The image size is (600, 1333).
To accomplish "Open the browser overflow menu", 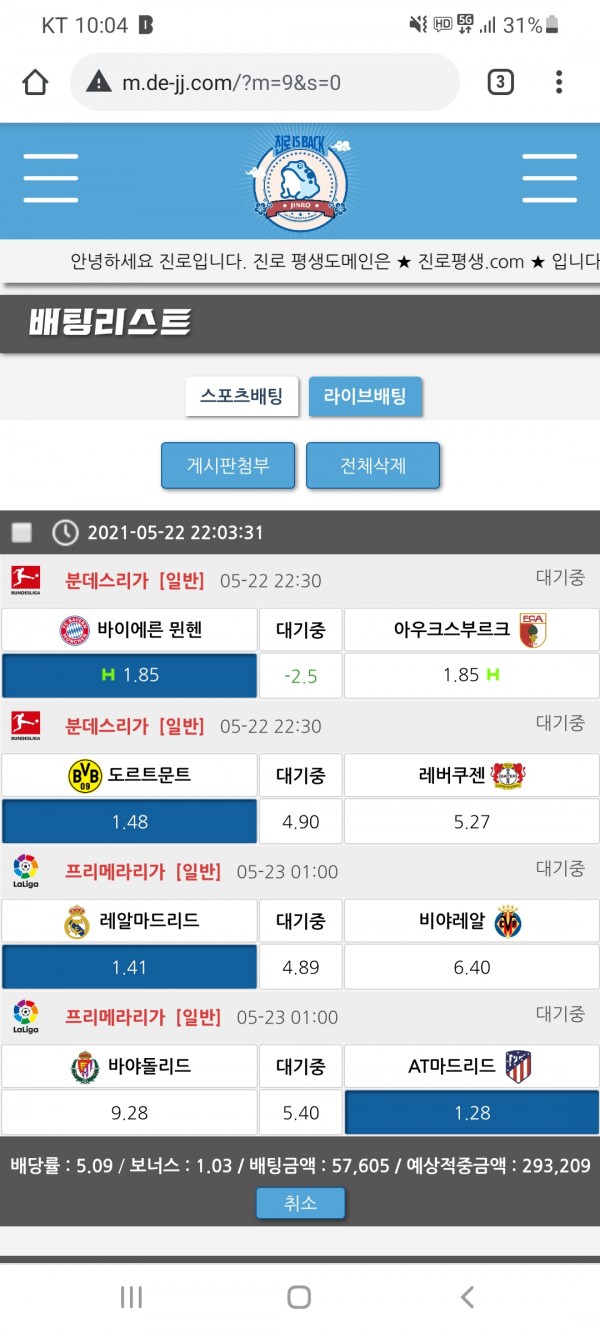I will coord(559,82).
